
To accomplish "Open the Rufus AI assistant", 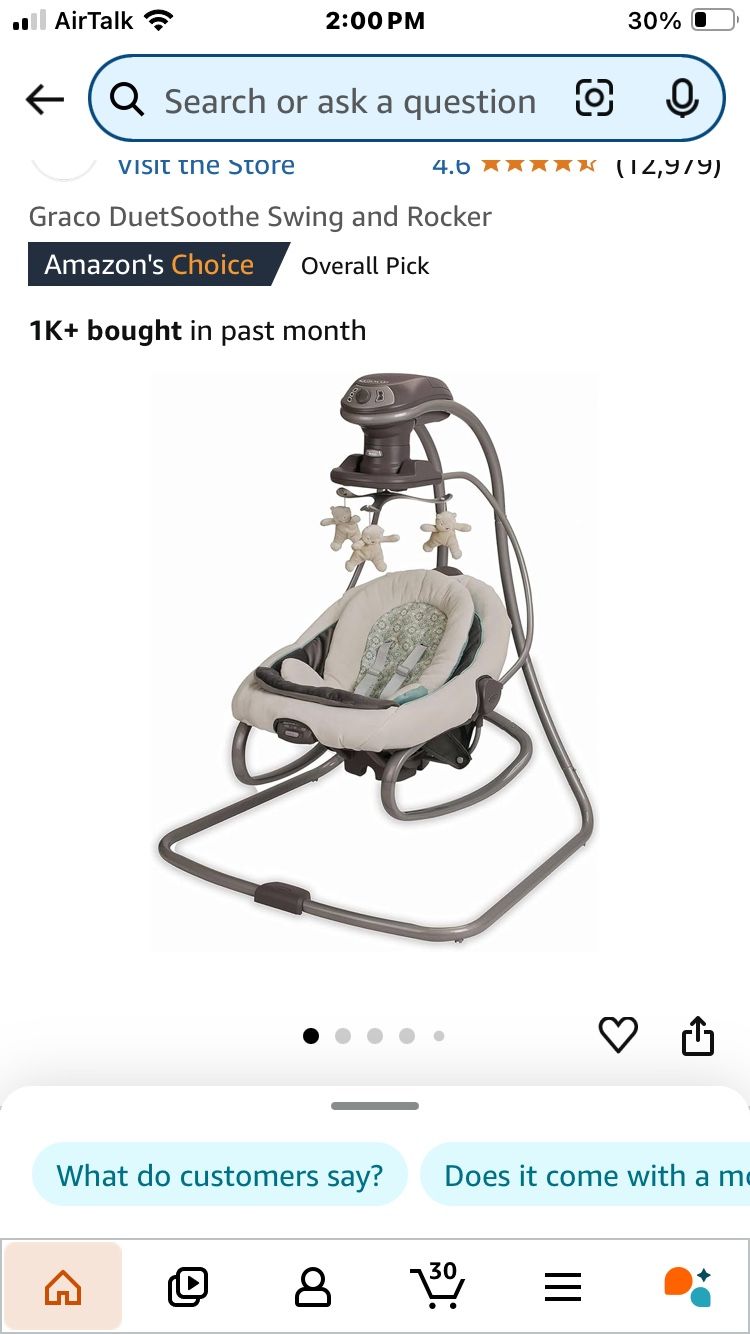I will point(687,1287).
